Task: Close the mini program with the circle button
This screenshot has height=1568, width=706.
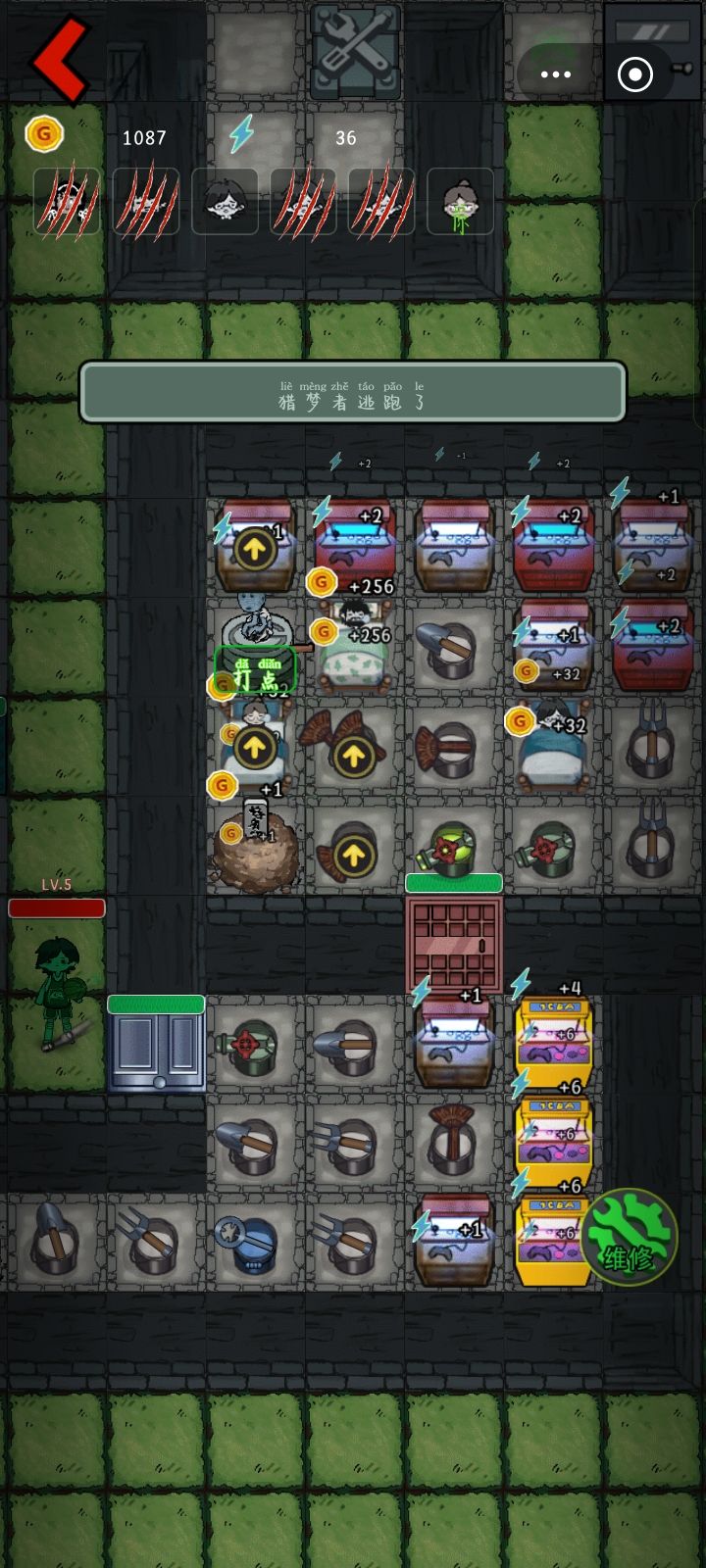Action: point(635,74)
